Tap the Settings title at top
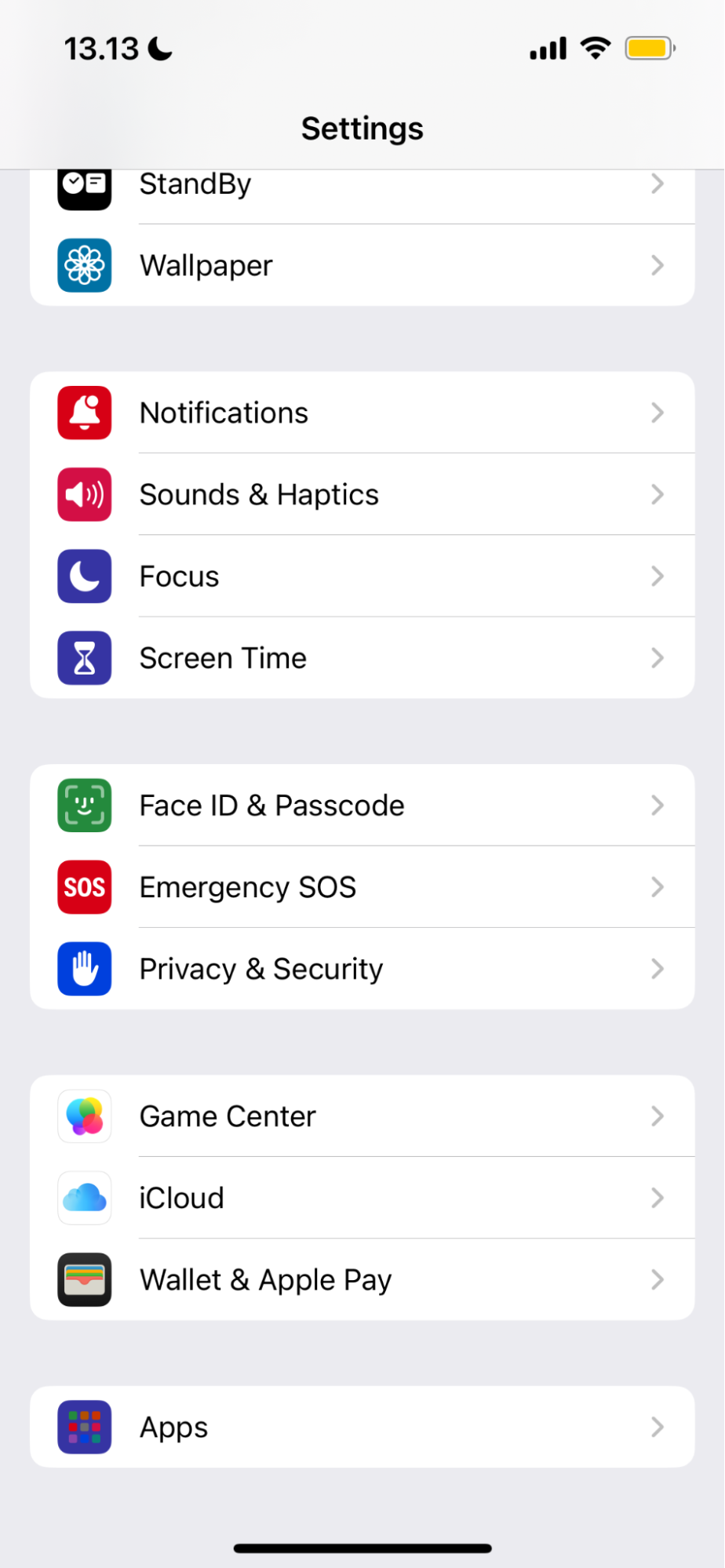The height and width of the screenshot is (1568, 725). pyautogui.click(x=362, y=128)
